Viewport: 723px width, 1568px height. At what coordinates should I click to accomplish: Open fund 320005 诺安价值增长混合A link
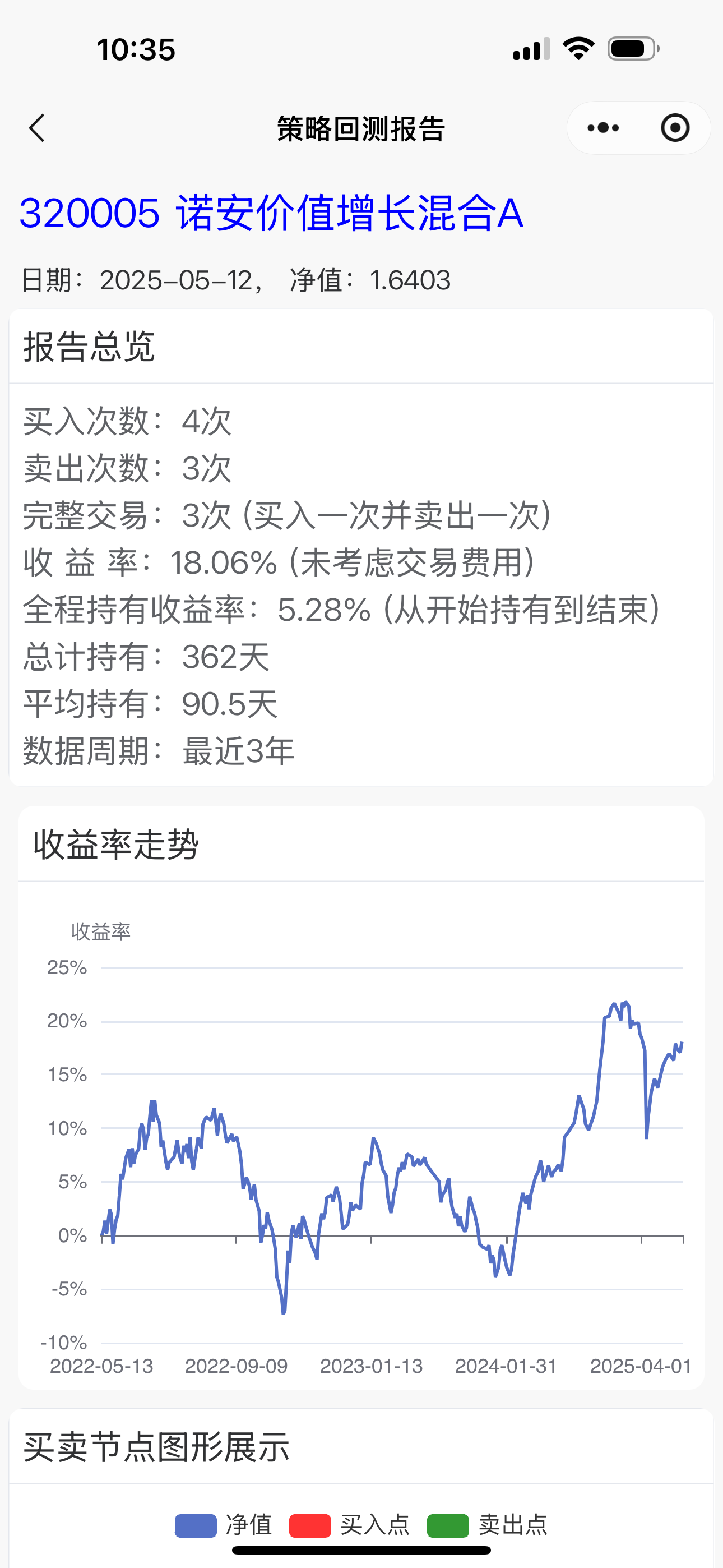(x=271, y=213)
